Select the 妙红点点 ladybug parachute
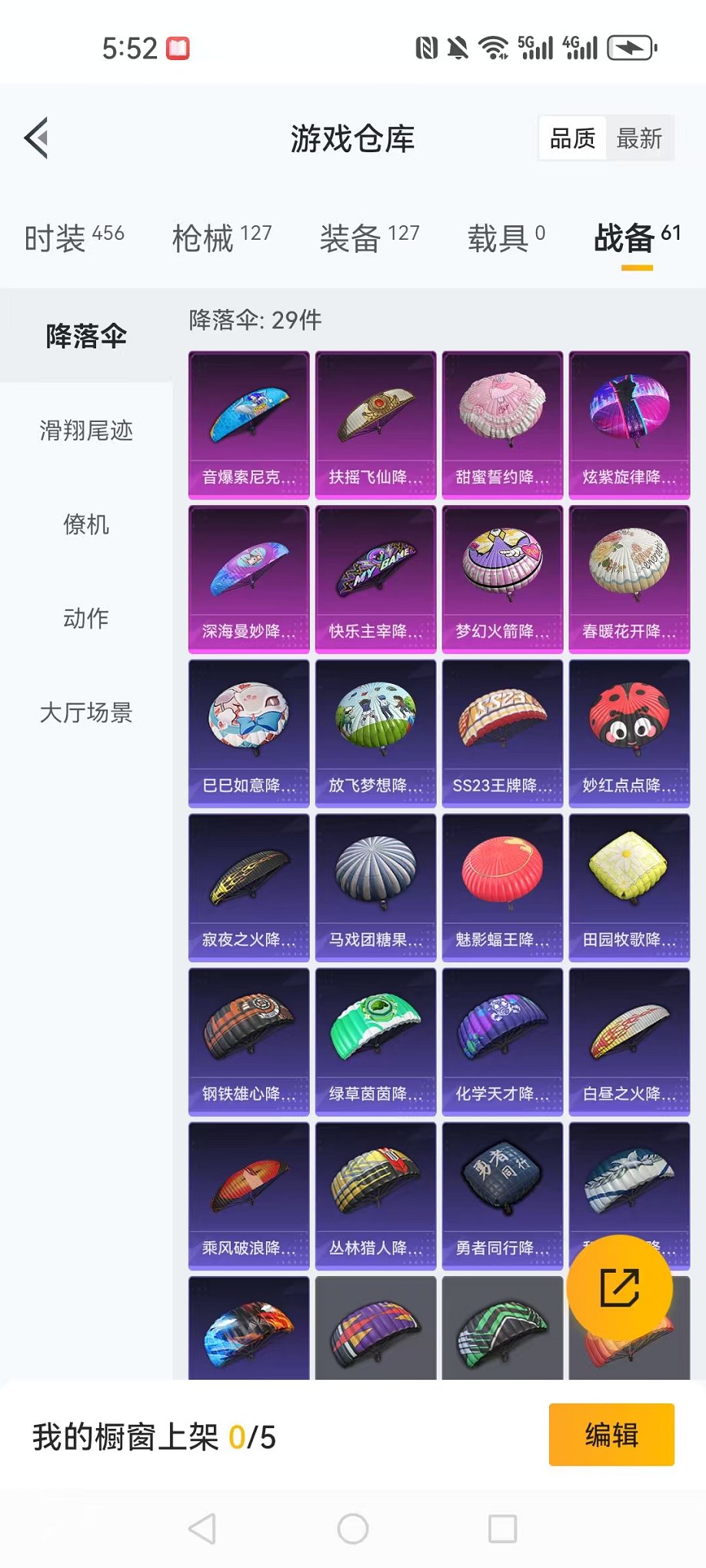Image resolution: width=706 pixels, height=1568 pixels. click(x=629, y=730)
